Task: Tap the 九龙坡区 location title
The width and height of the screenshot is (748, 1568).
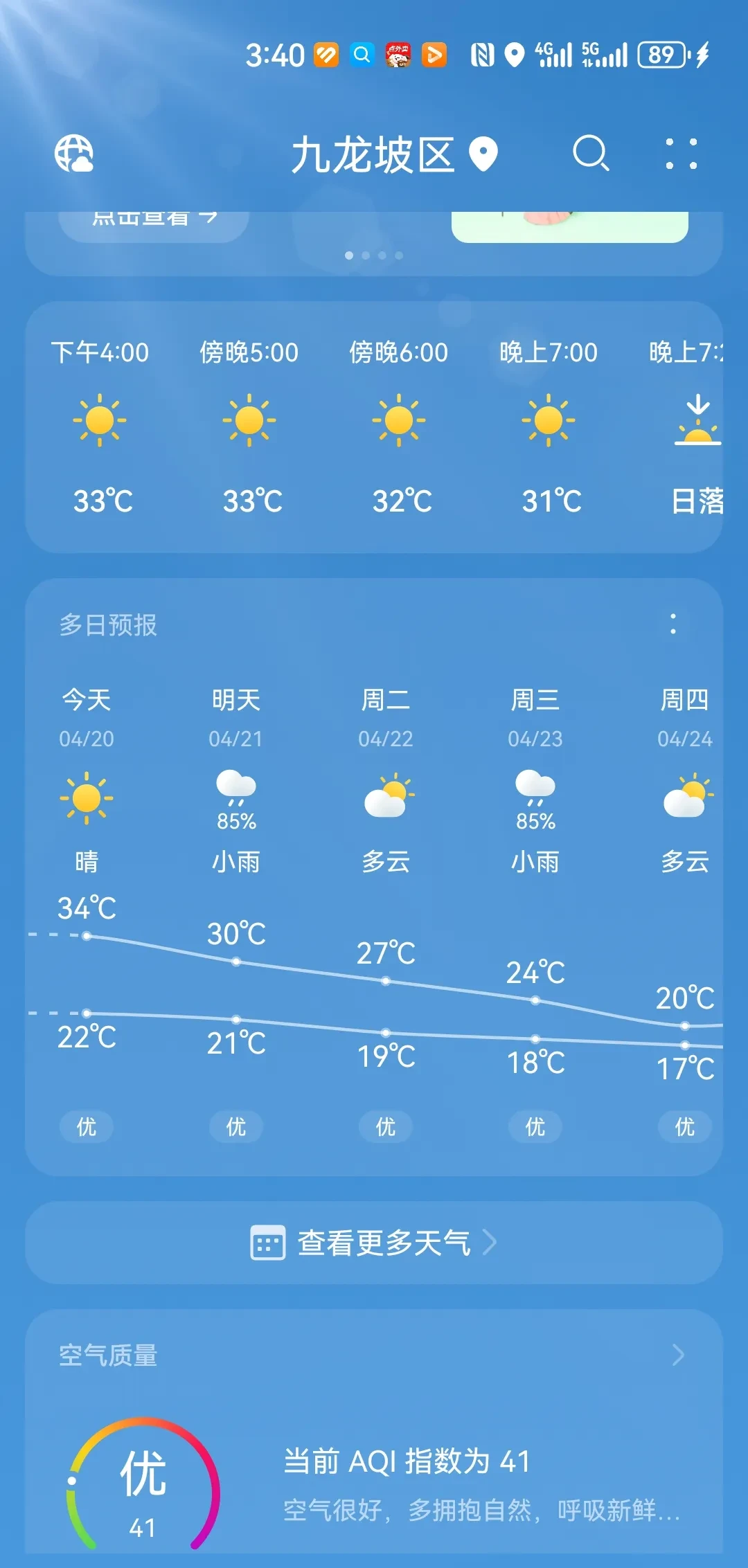Action: 373,154
